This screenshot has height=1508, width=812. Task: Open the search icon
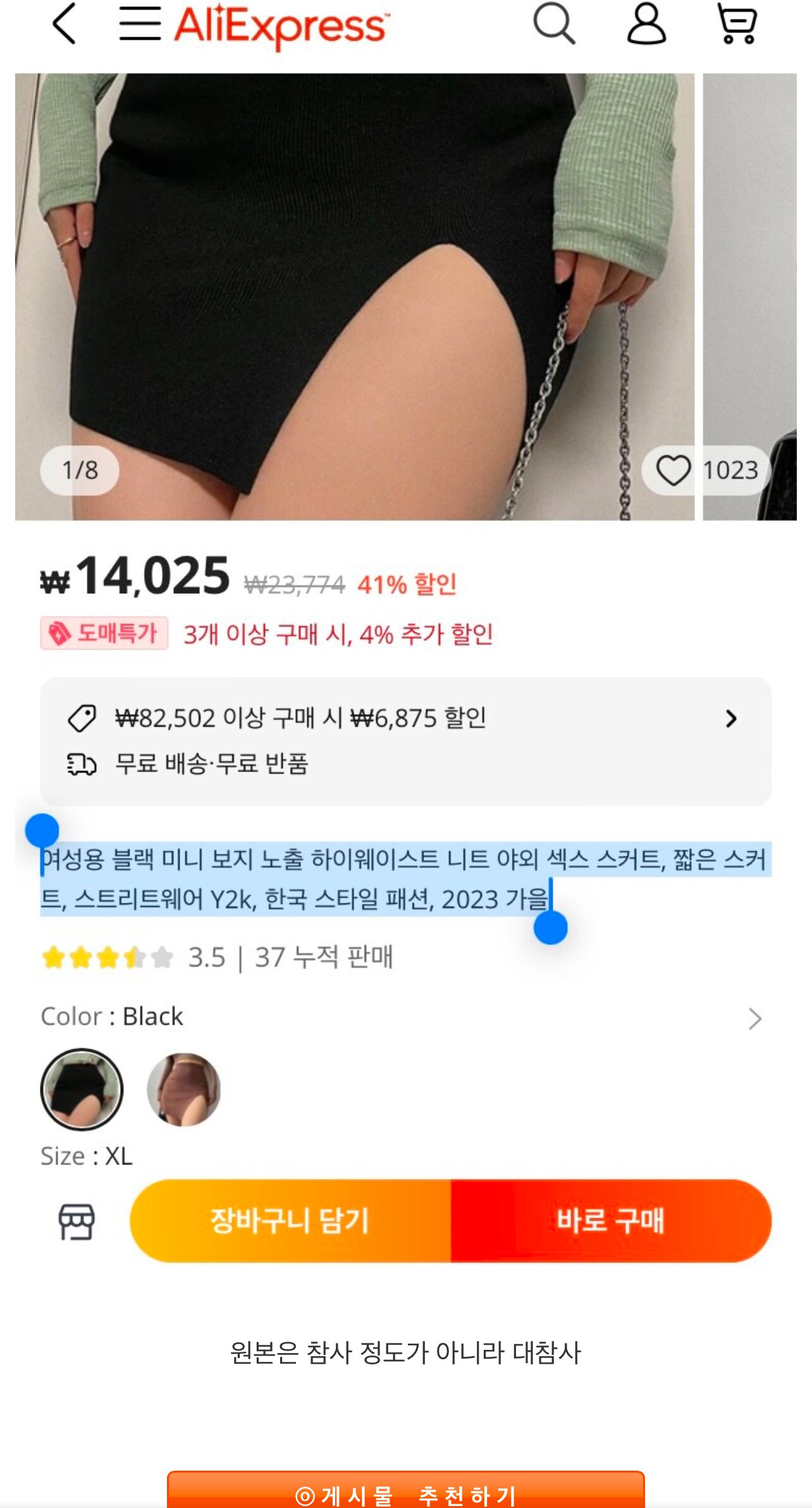click(554, 24)
